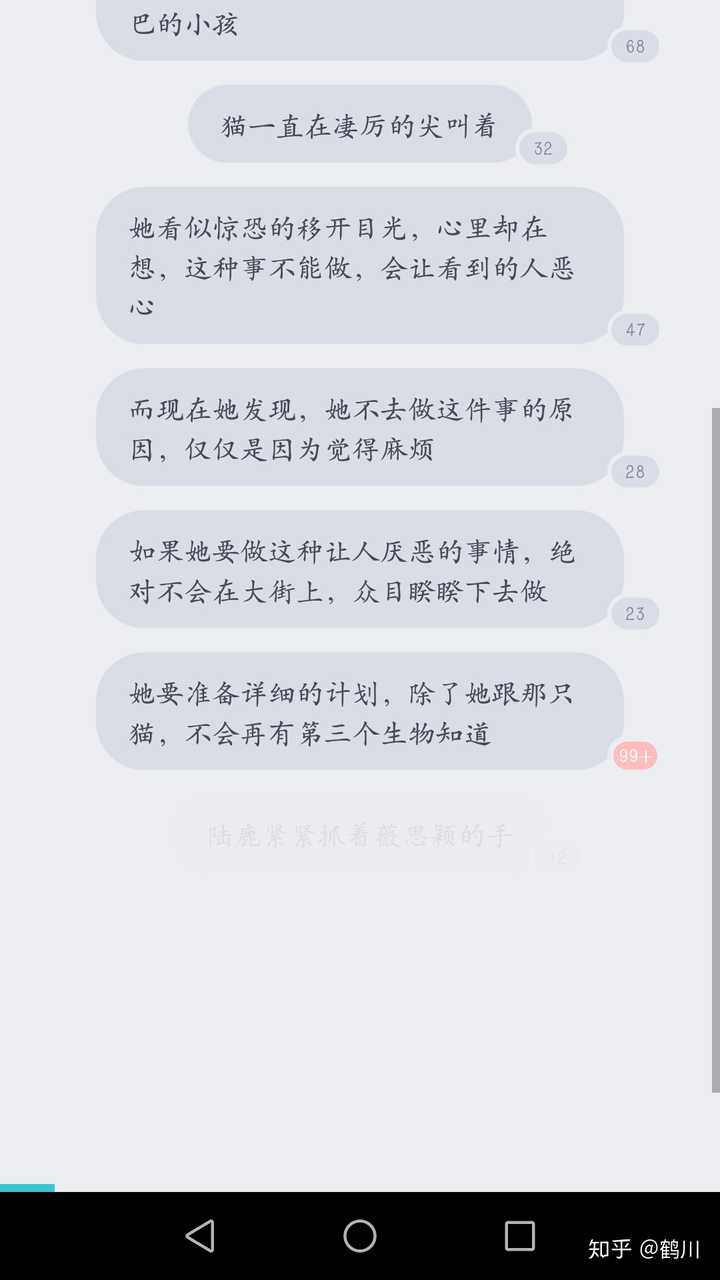Viewport: 720px width, 1280px height.
Task: Go back with the system back button
Action: [x=200, y=1236]
